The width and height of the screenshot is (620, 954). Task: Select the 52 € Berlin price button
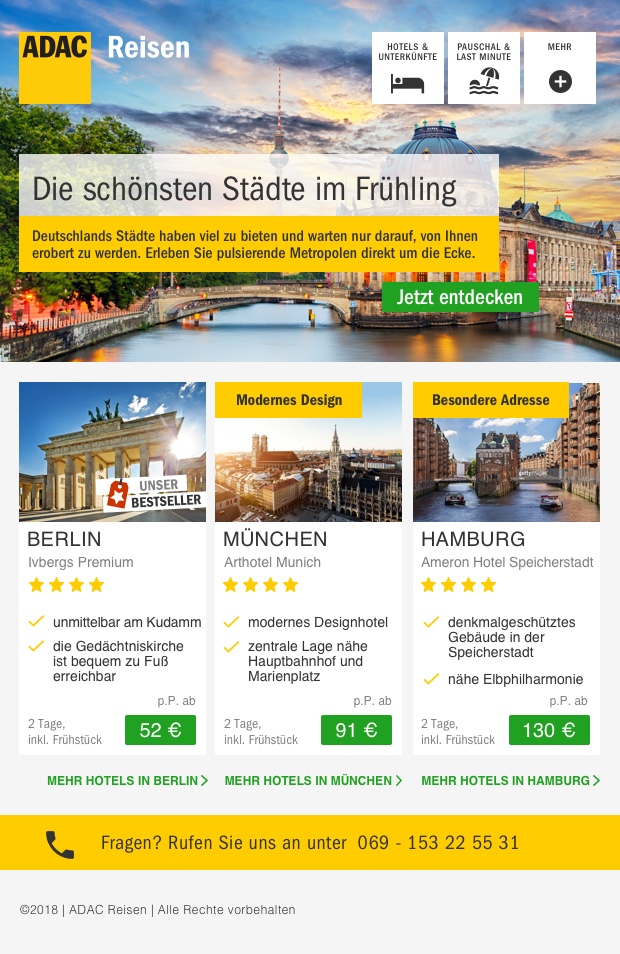(160, 730)
